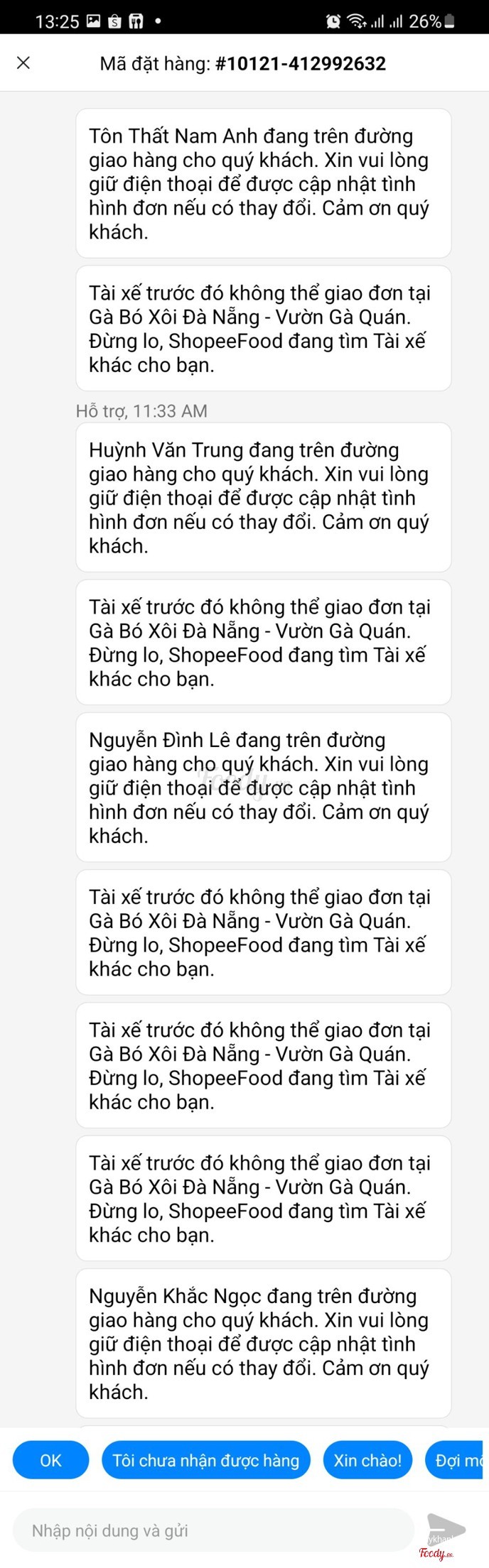Select the 'Tôi chưa nhận được hàng' reply
489x1568 pixels.
[206, 1460]
